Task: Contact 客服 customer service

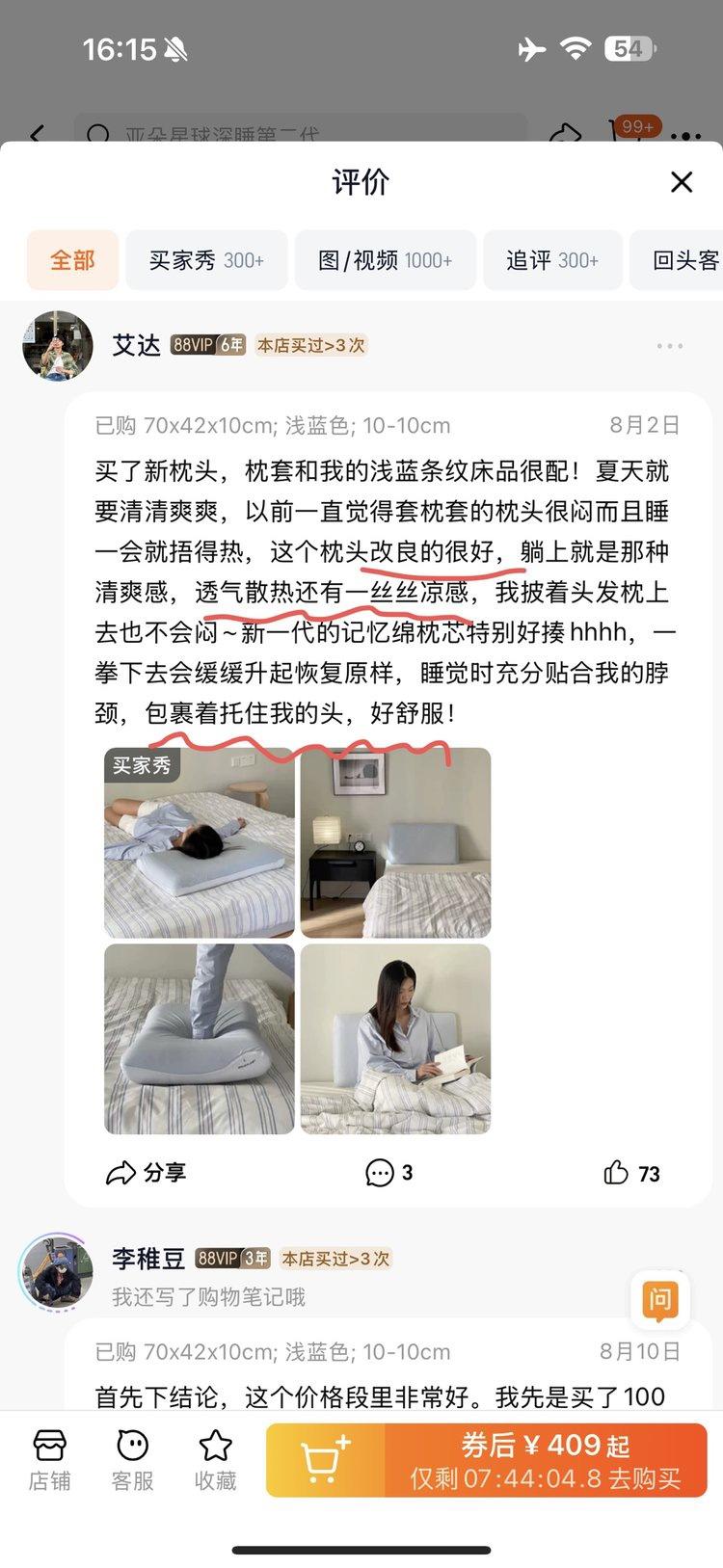Action: pyautogui.click(x=132, y=1460)
